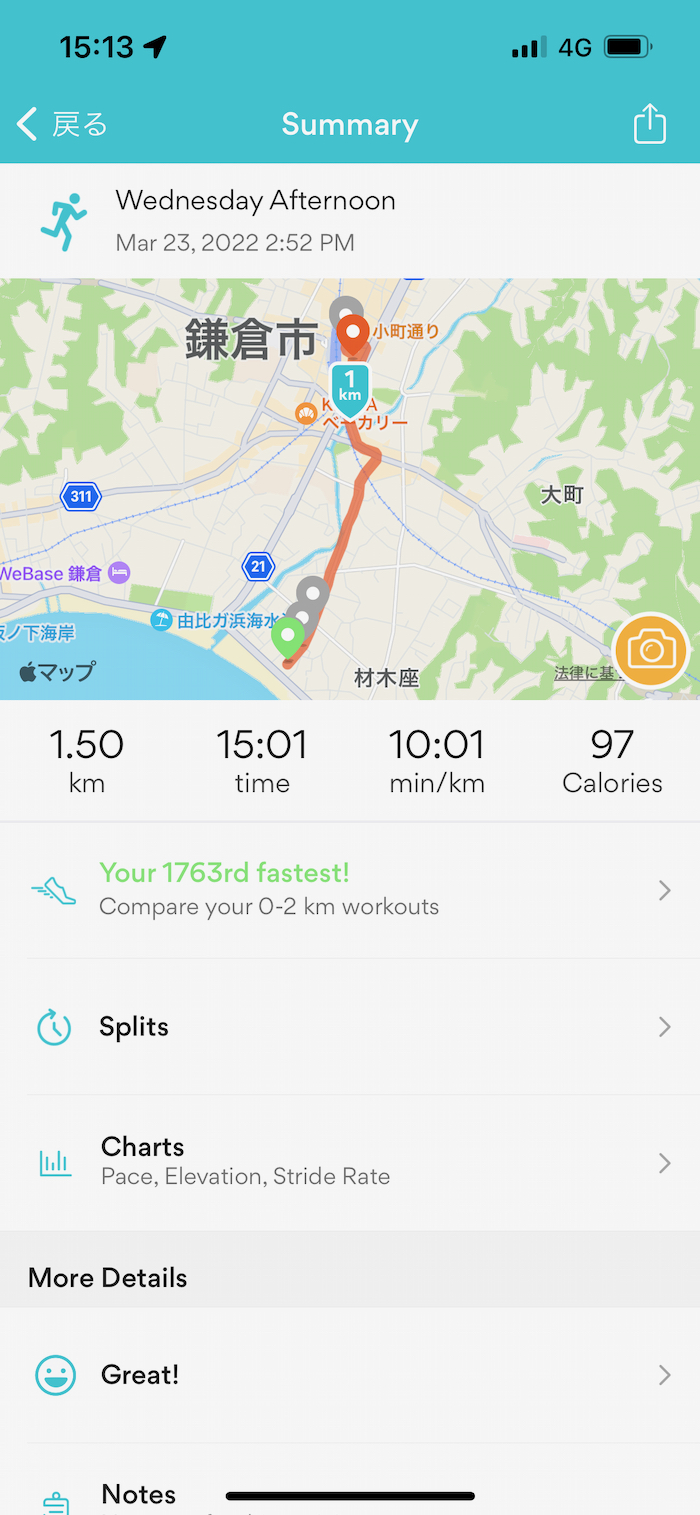View Pace, Elevation, Stride Rate charts

coord(350,1161)
